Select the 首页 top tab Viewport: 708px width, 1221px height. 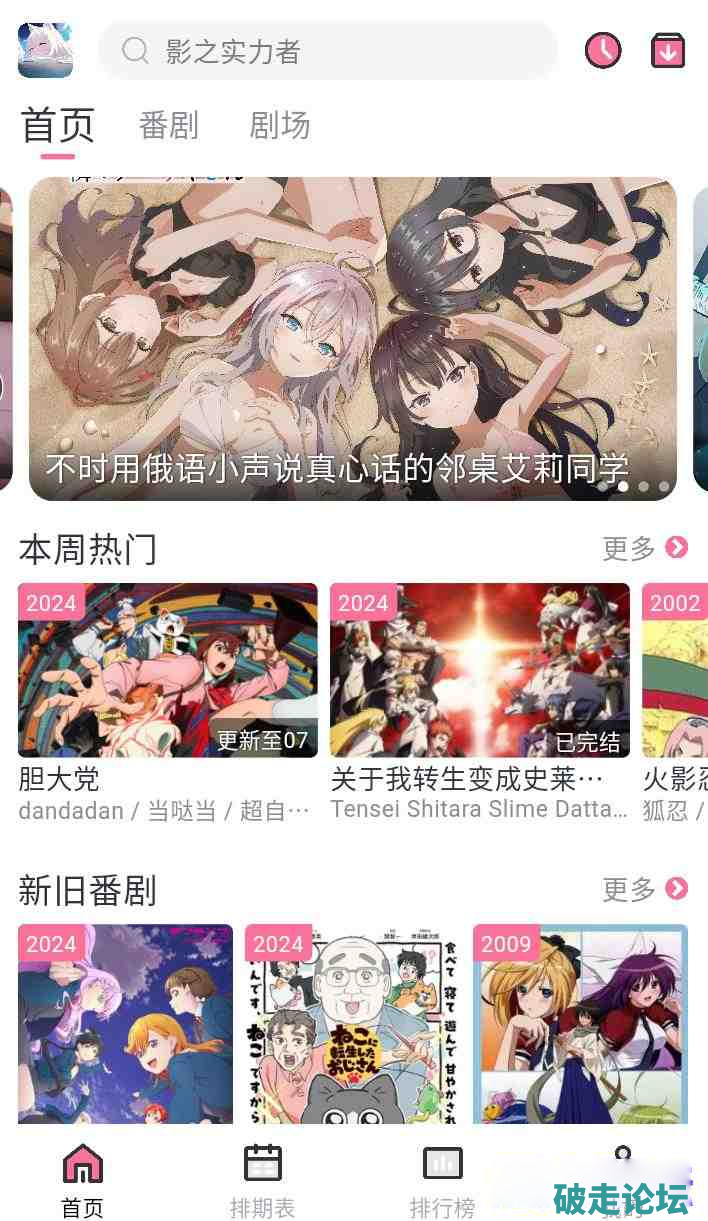pyautogui.click(x=57, y=127)
